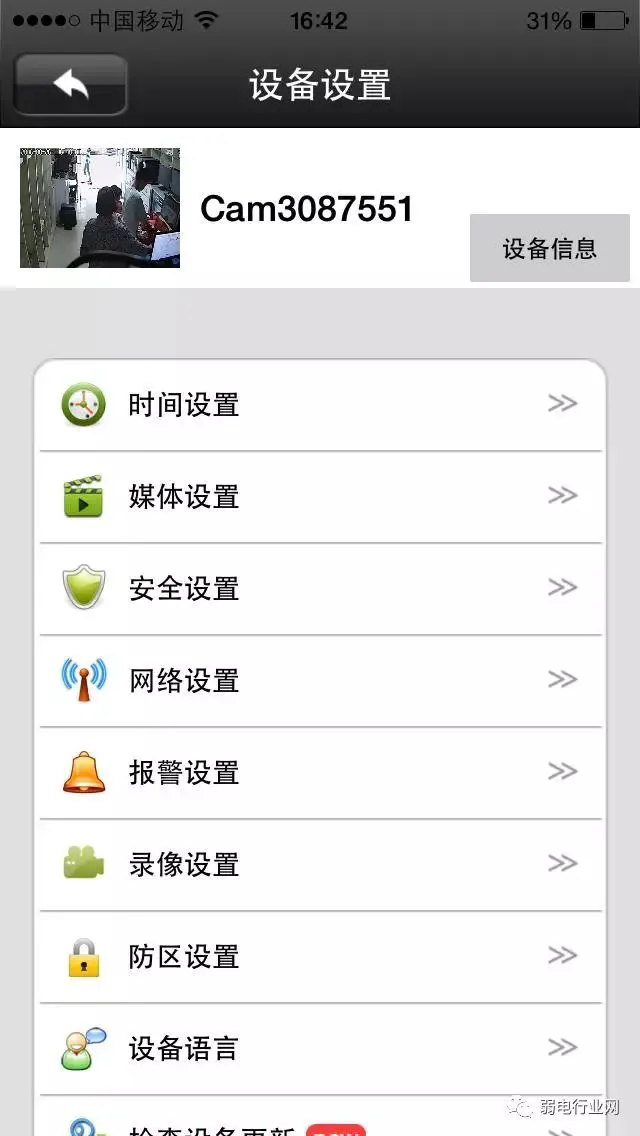Open 报警设置 alarm settings
This screenshot has height=1136, width=640.
(x=320, y=773)
